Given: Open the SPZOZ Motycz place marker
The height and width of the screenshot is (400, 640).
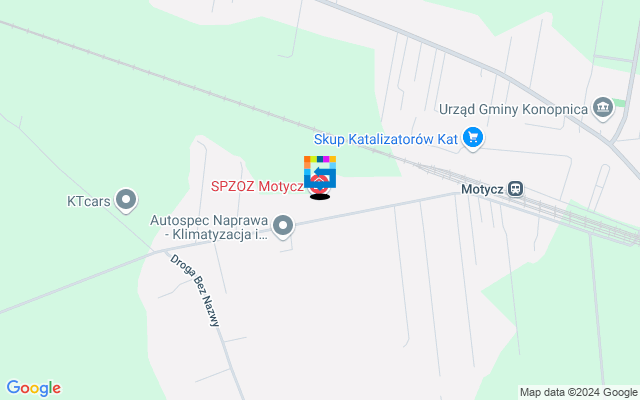Looking at the screenshot, I should 320,184.
